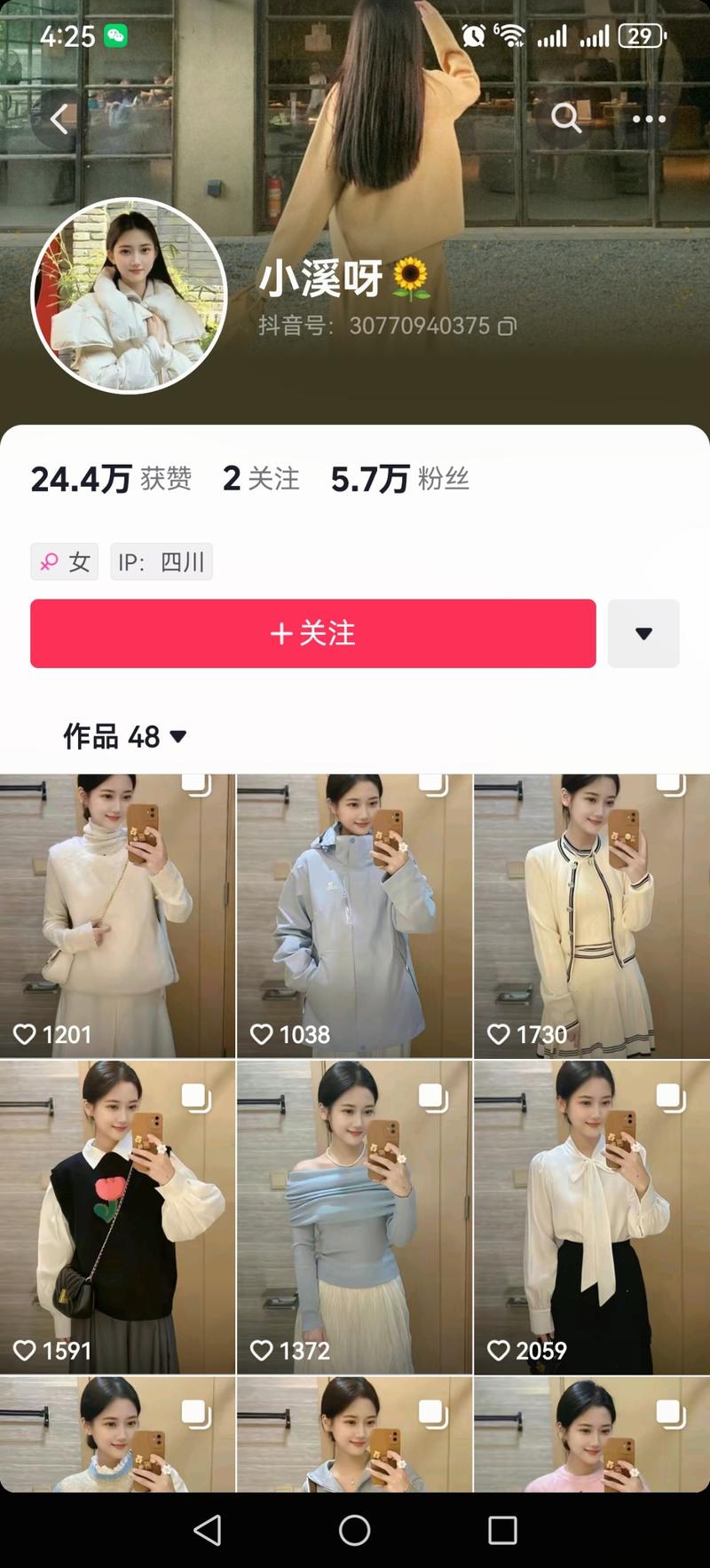The image size is (710, 1568).
Task: Tap the heart icon under the first video
Action: [25, 1034]
